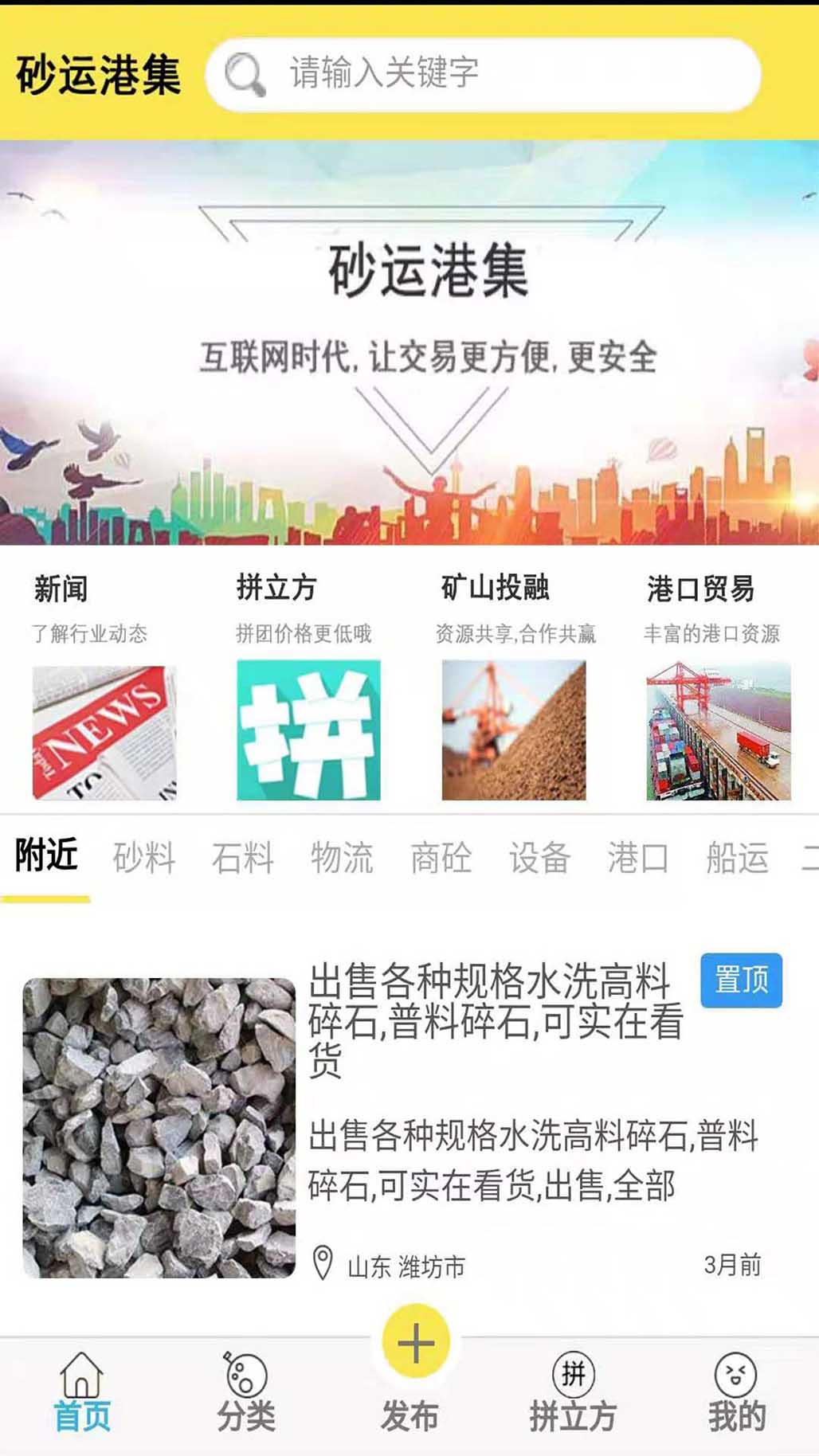Switch to the 砂料 tab
The width and height of the screenshot is (819, 1456).
[x=144, y=858]
